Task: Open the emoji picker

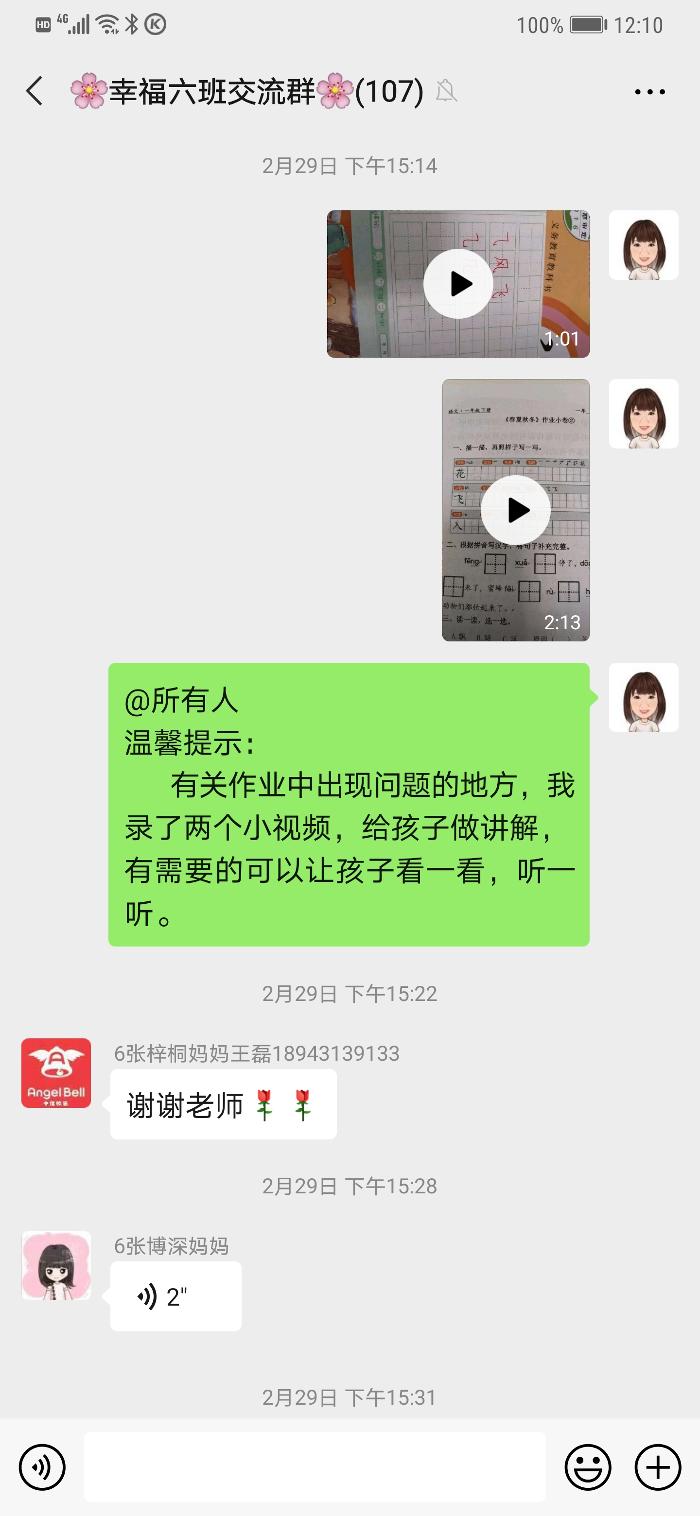Action: (x=588, y=1467)
